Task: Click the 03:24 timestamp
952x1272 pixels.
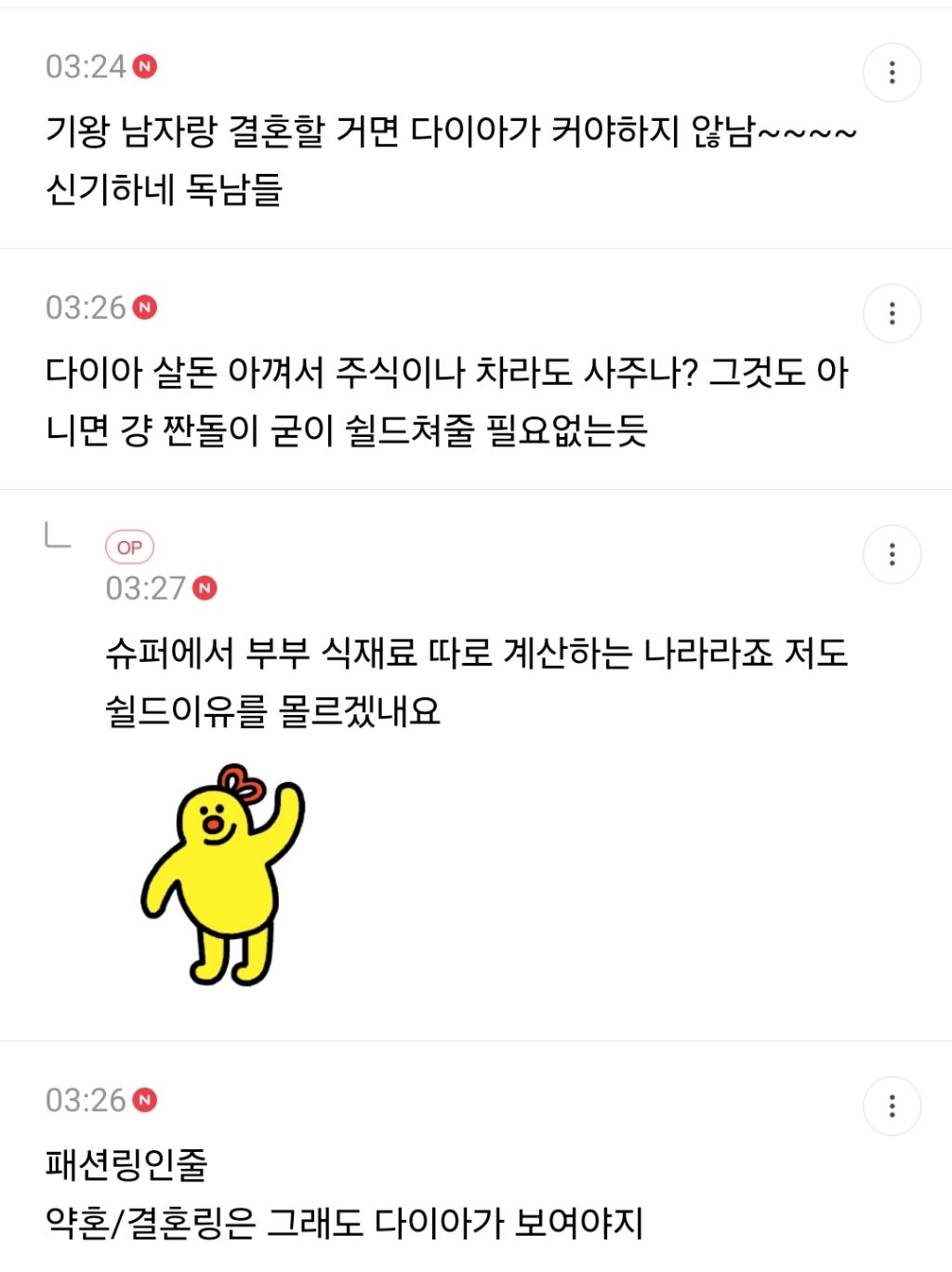Action: pos(84,67)
